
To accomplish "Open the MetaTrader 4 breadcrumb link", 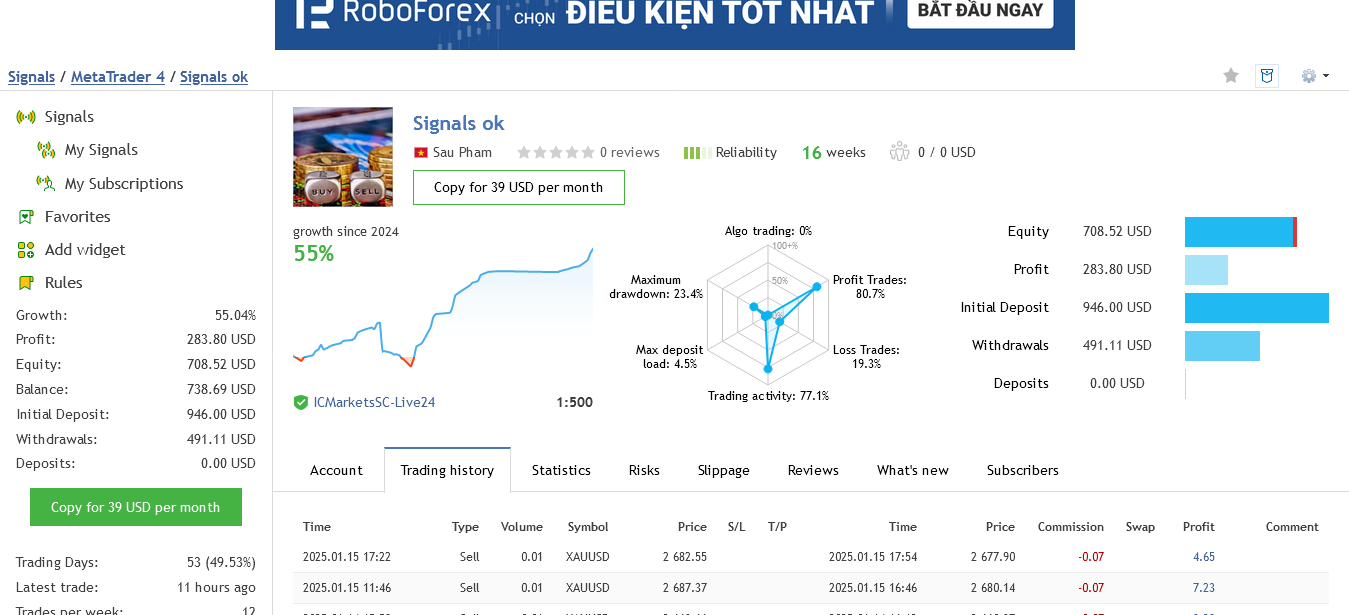I will tap(118, 77).
